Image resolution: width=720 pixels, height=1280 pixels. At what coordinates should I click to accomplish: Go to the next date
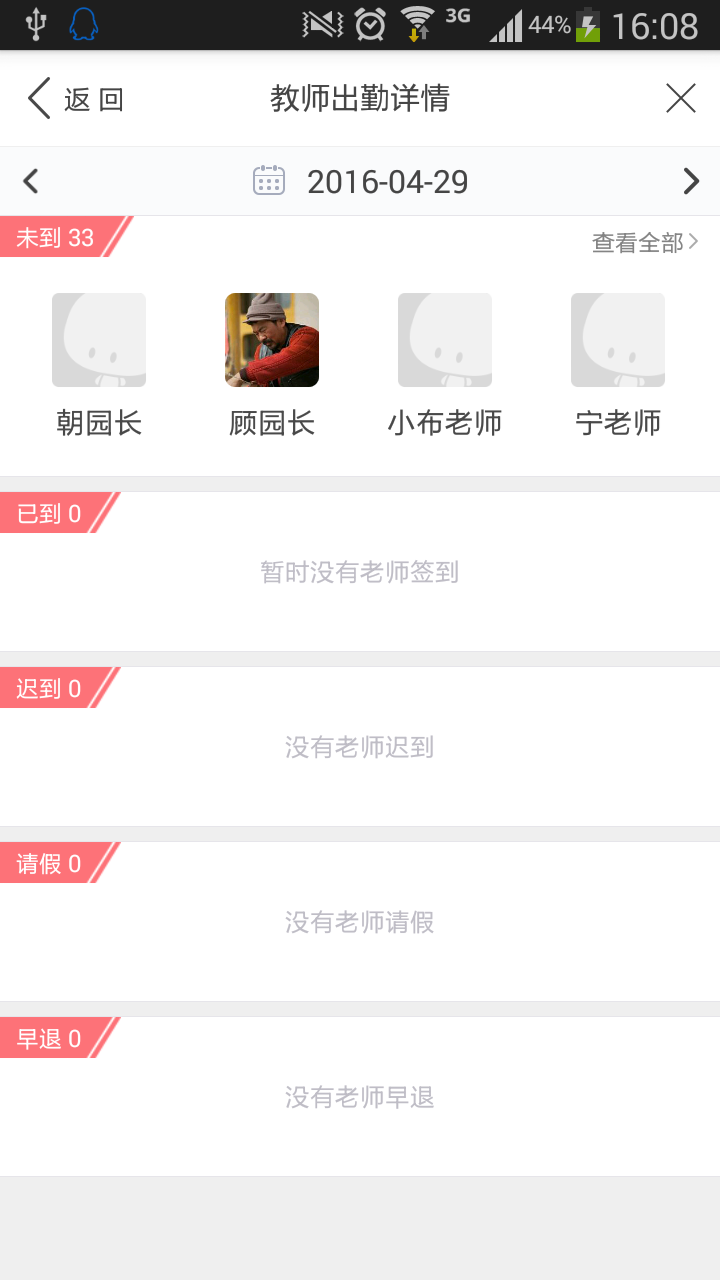(690, 181)
